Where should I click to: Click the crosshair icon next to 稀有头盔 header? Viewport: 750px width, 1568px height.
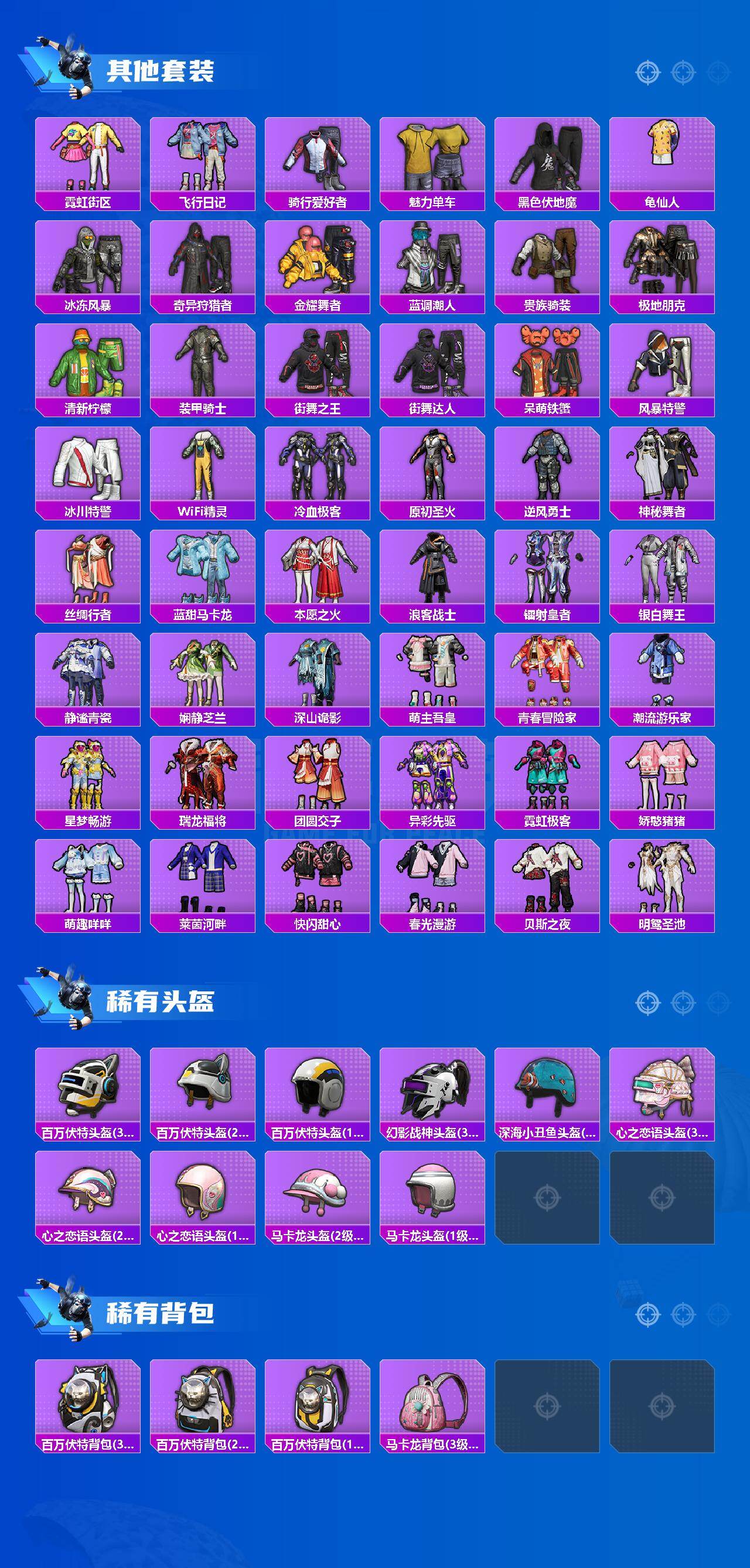pos(648,1003)
